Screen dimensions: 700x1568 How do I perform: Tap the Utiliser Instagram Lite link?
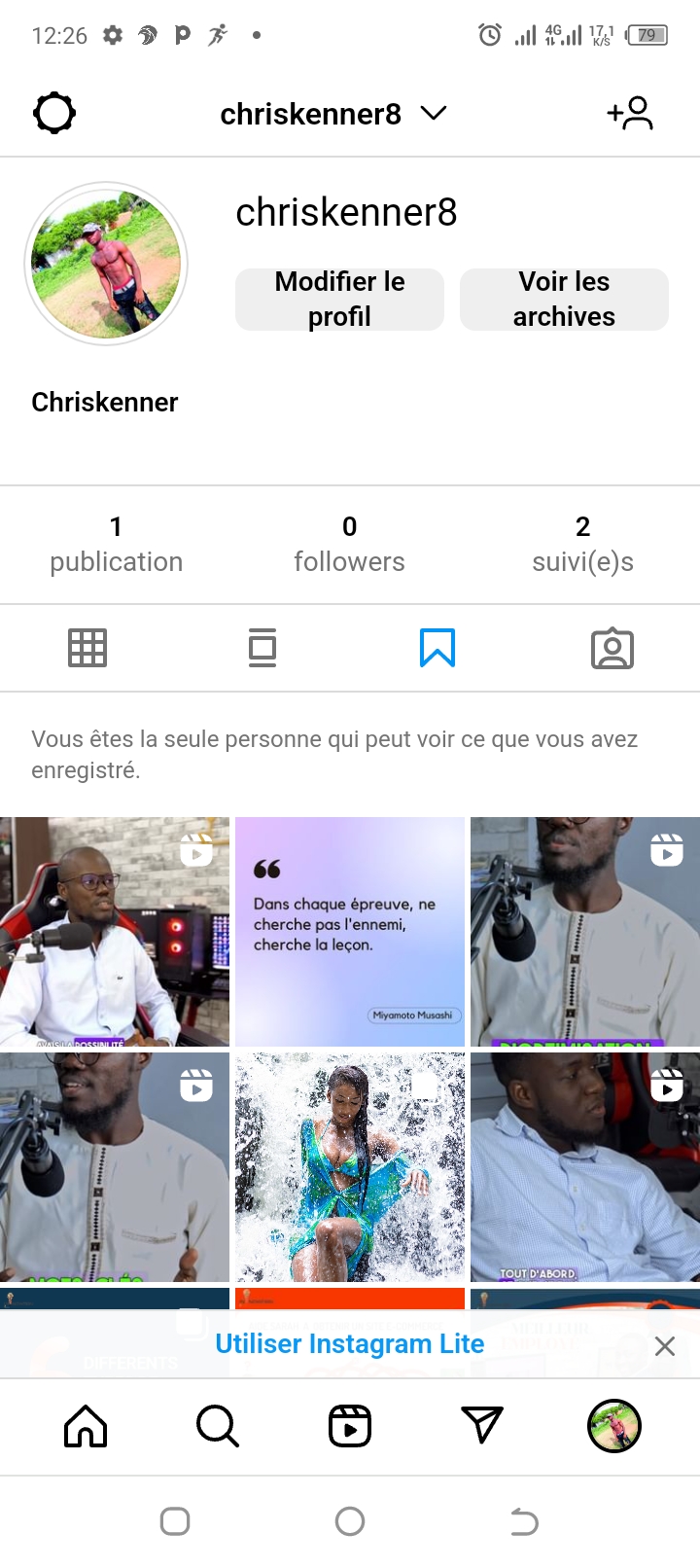click(x=350, y=1344)
